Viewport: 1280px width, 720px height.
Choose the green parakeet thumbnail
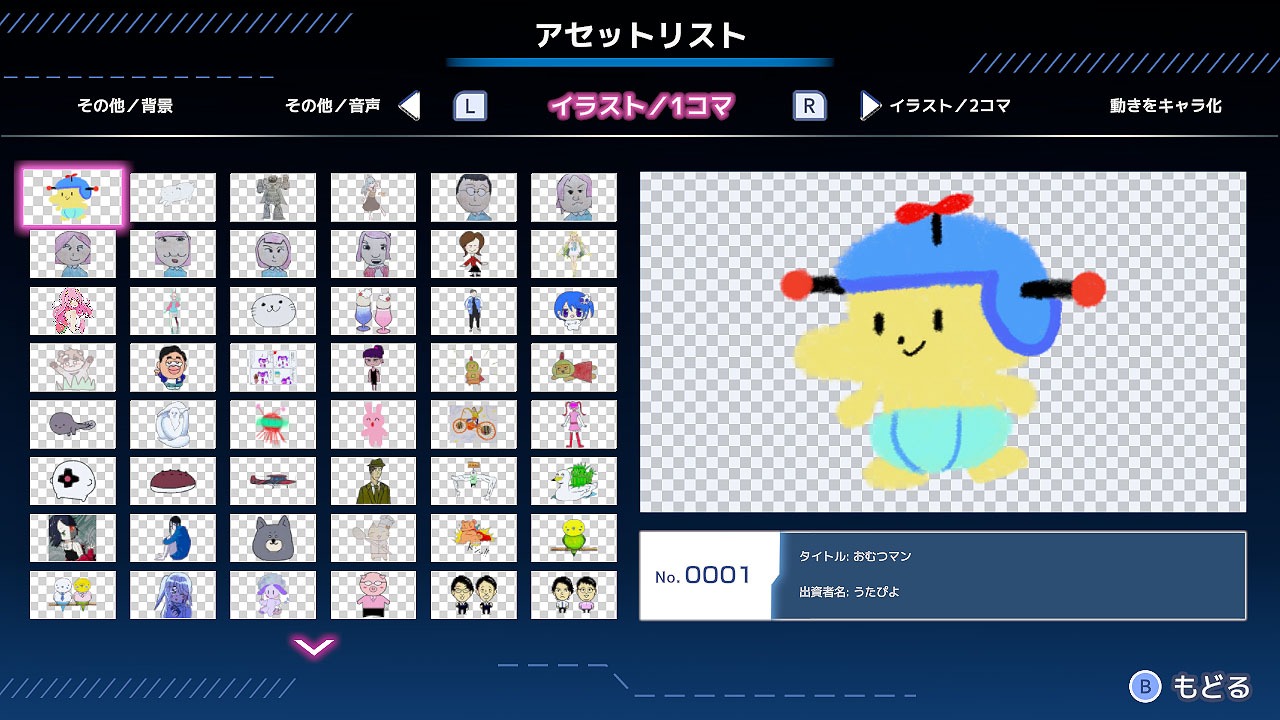pos(573,538)
